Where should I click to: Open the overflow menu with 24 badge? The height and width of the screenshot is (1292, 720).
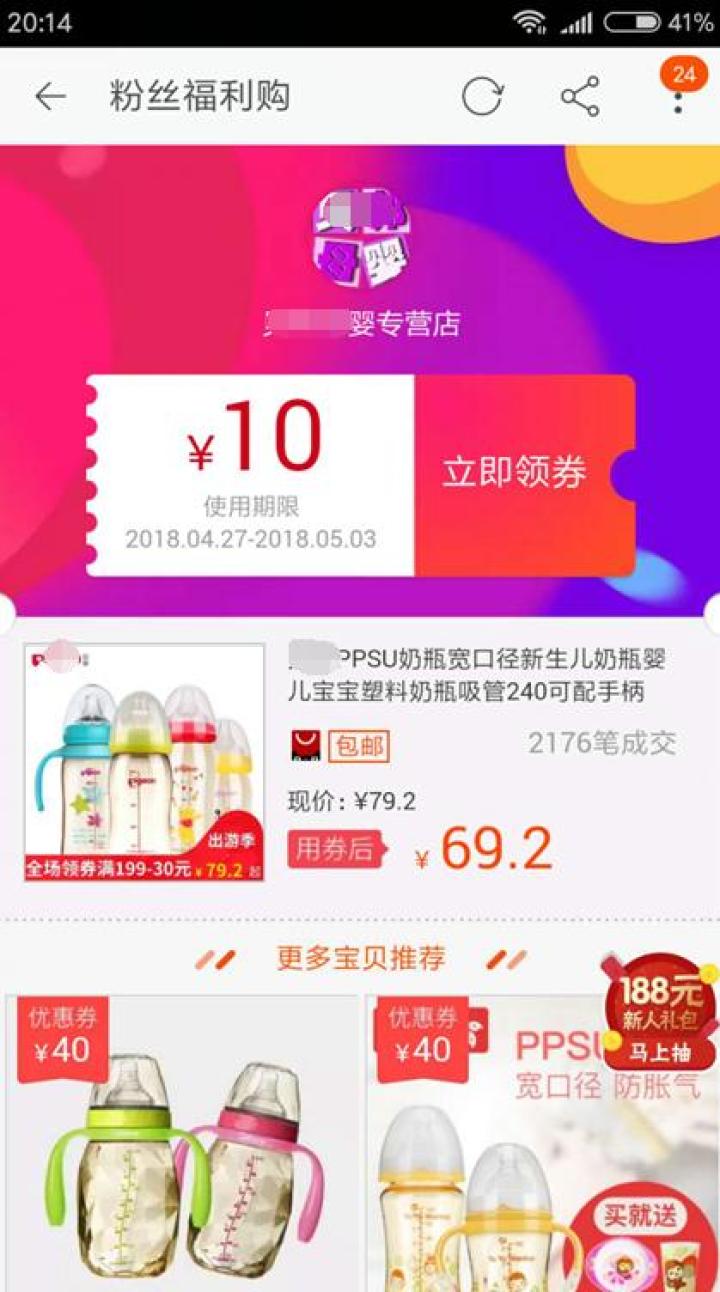pyautogui.click(x=678, y=95)
